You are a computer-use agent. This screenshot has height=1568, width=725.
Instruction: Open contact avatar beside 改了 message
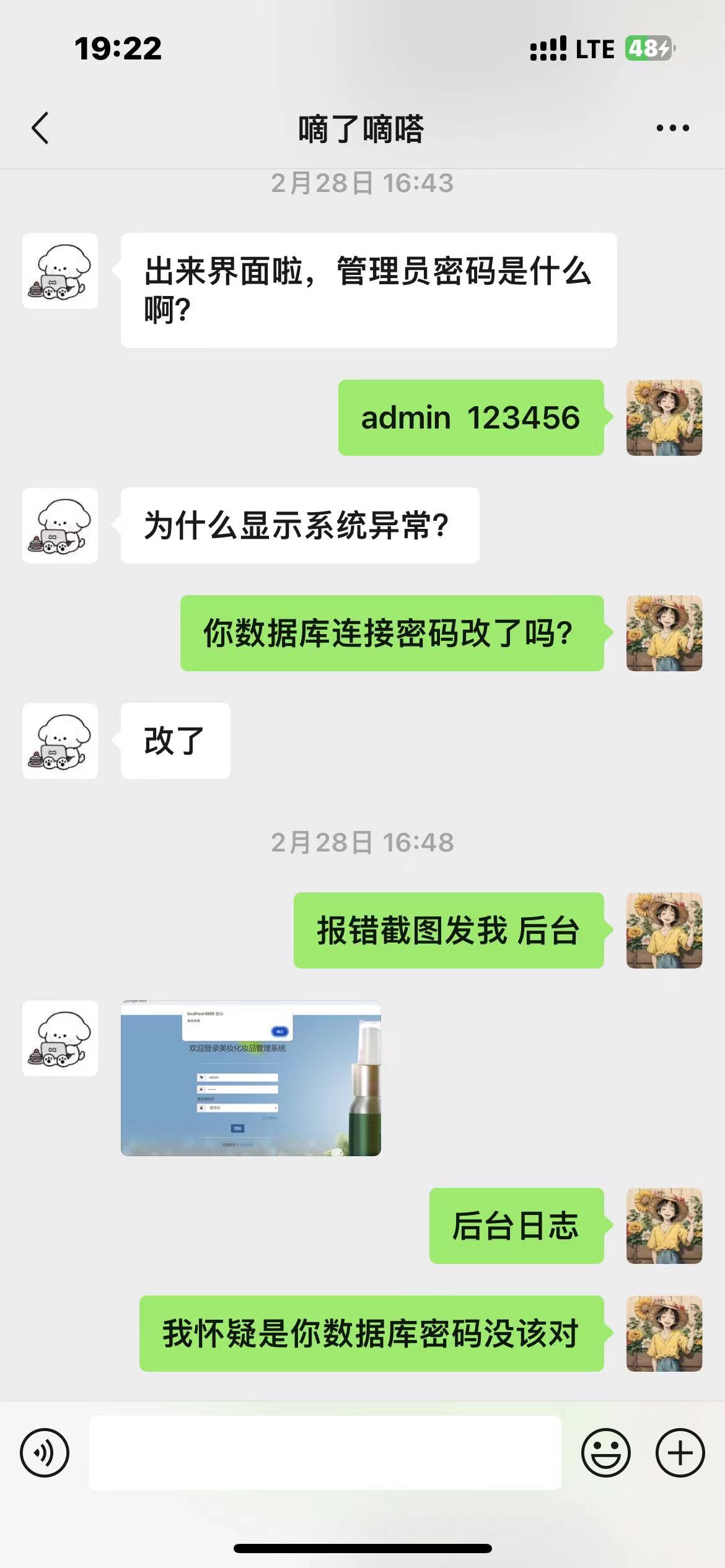pos(60,741)
